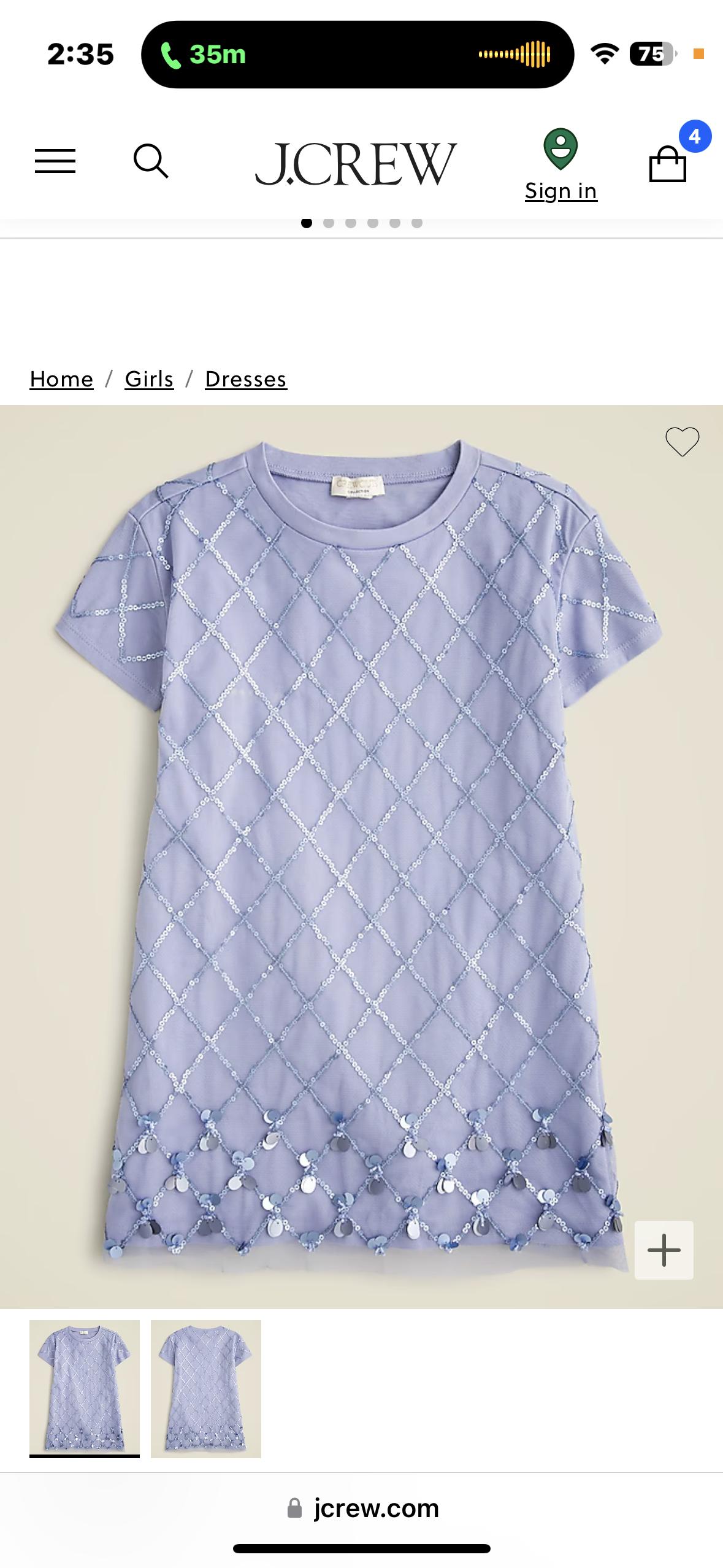Screen dimensions: 723x1568
Task: Open the shopping bag
Action: coord(668,163)
